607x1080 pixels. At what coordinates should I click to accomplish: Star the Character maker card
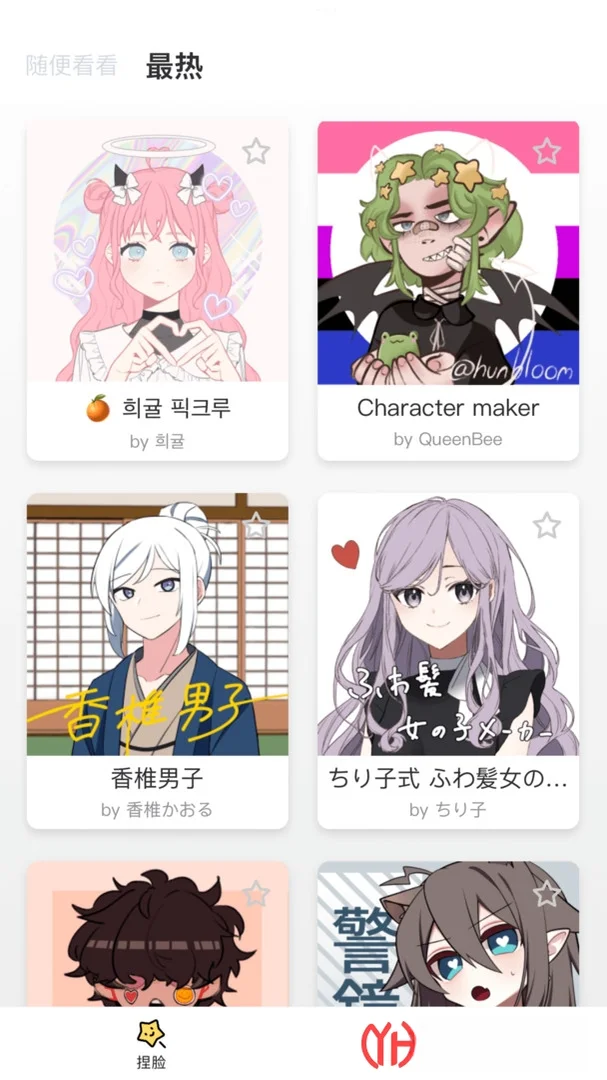(546, 151)
